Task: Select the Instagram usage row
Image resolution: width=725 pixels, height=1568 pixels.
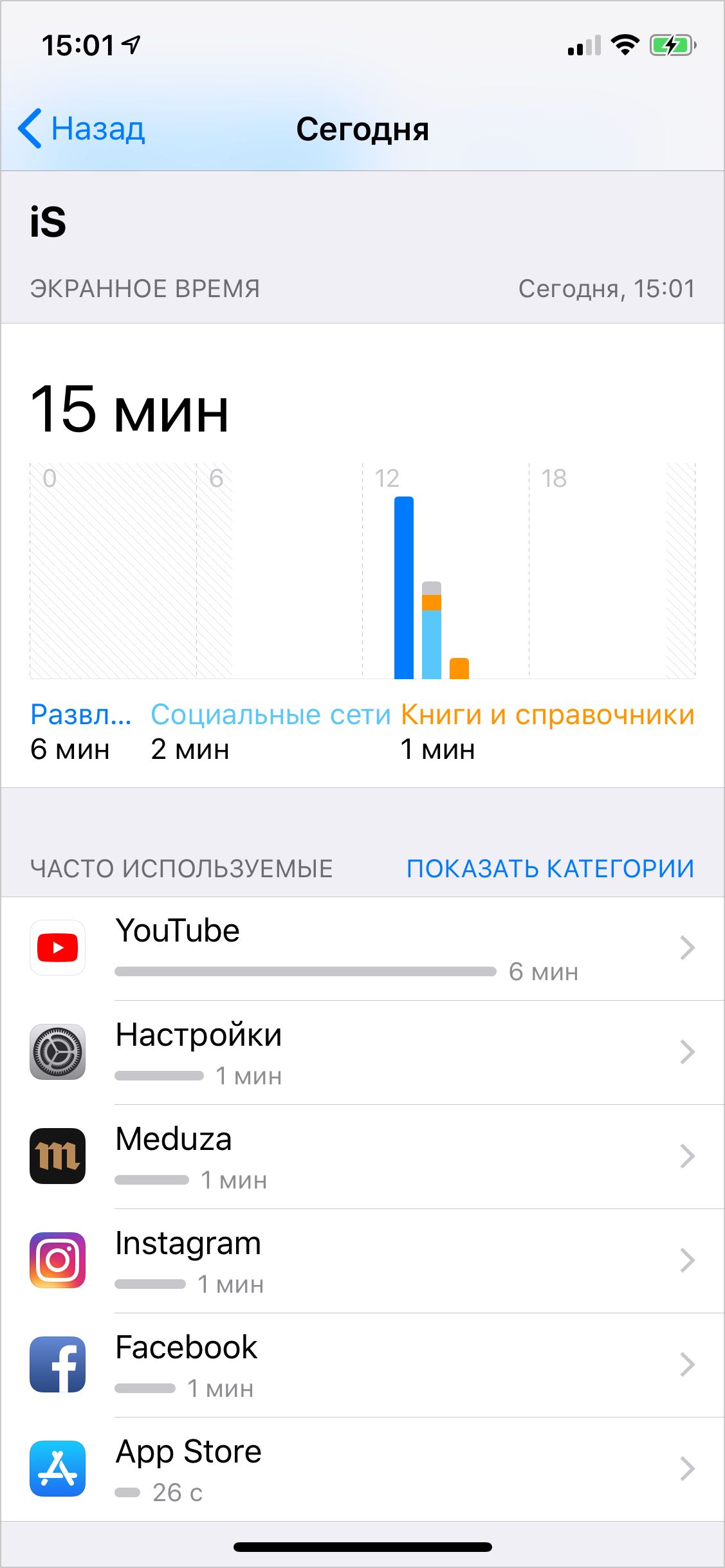Action: (x=363, y=1261)
